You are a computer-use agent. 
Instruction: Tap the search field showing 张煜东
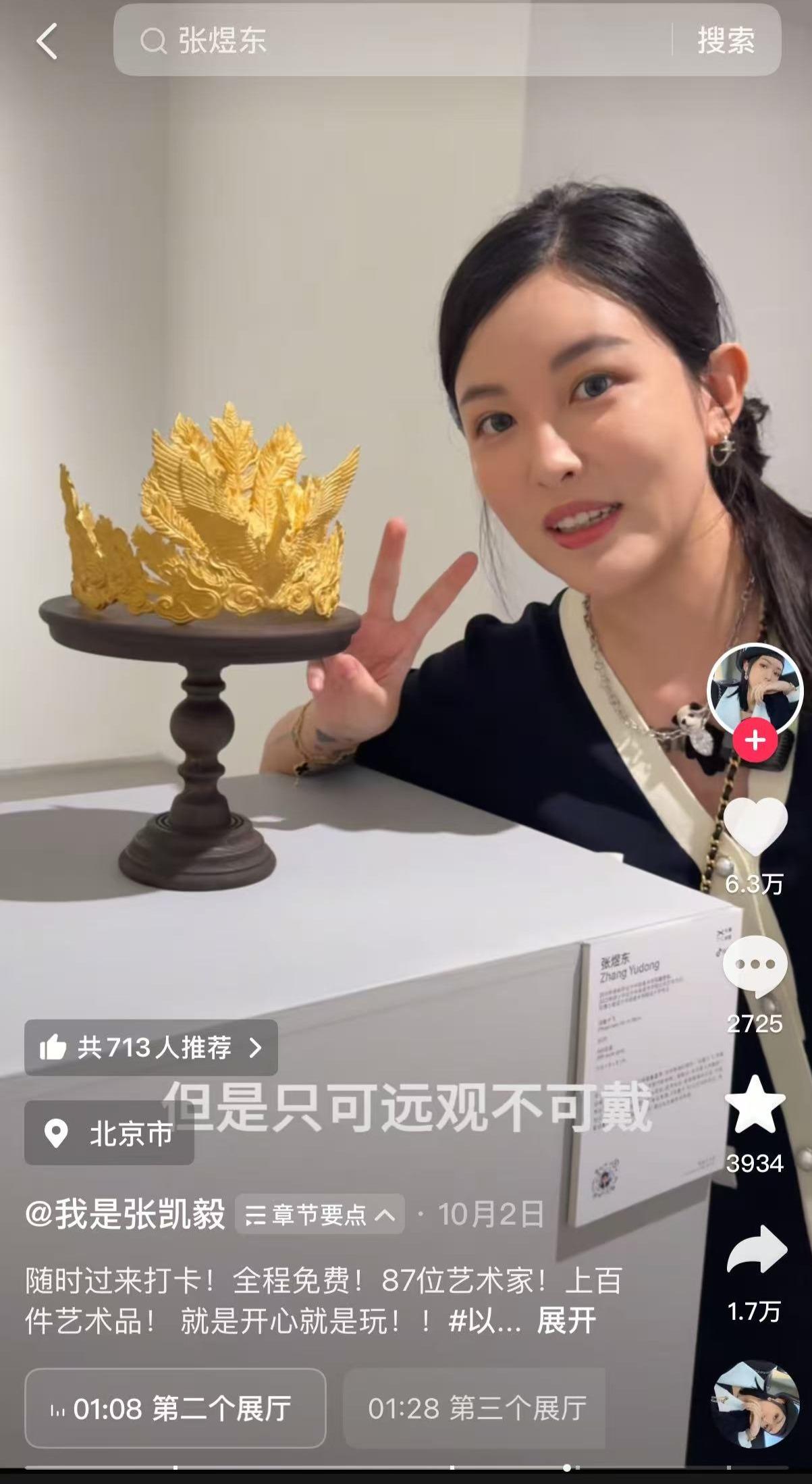(391, 41)
